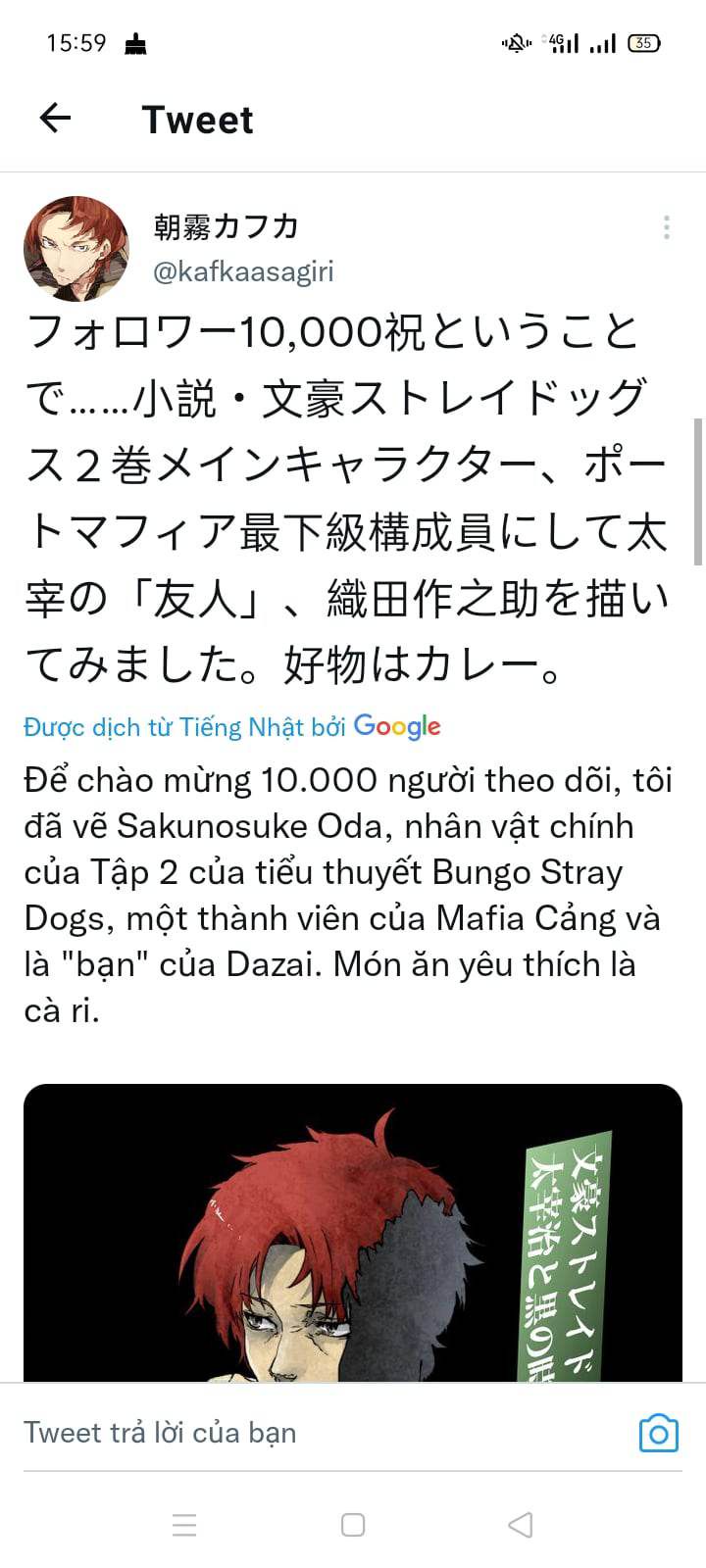Open the attached Oda illustration
706x1568 pixels.
[x=353, y=1233]
